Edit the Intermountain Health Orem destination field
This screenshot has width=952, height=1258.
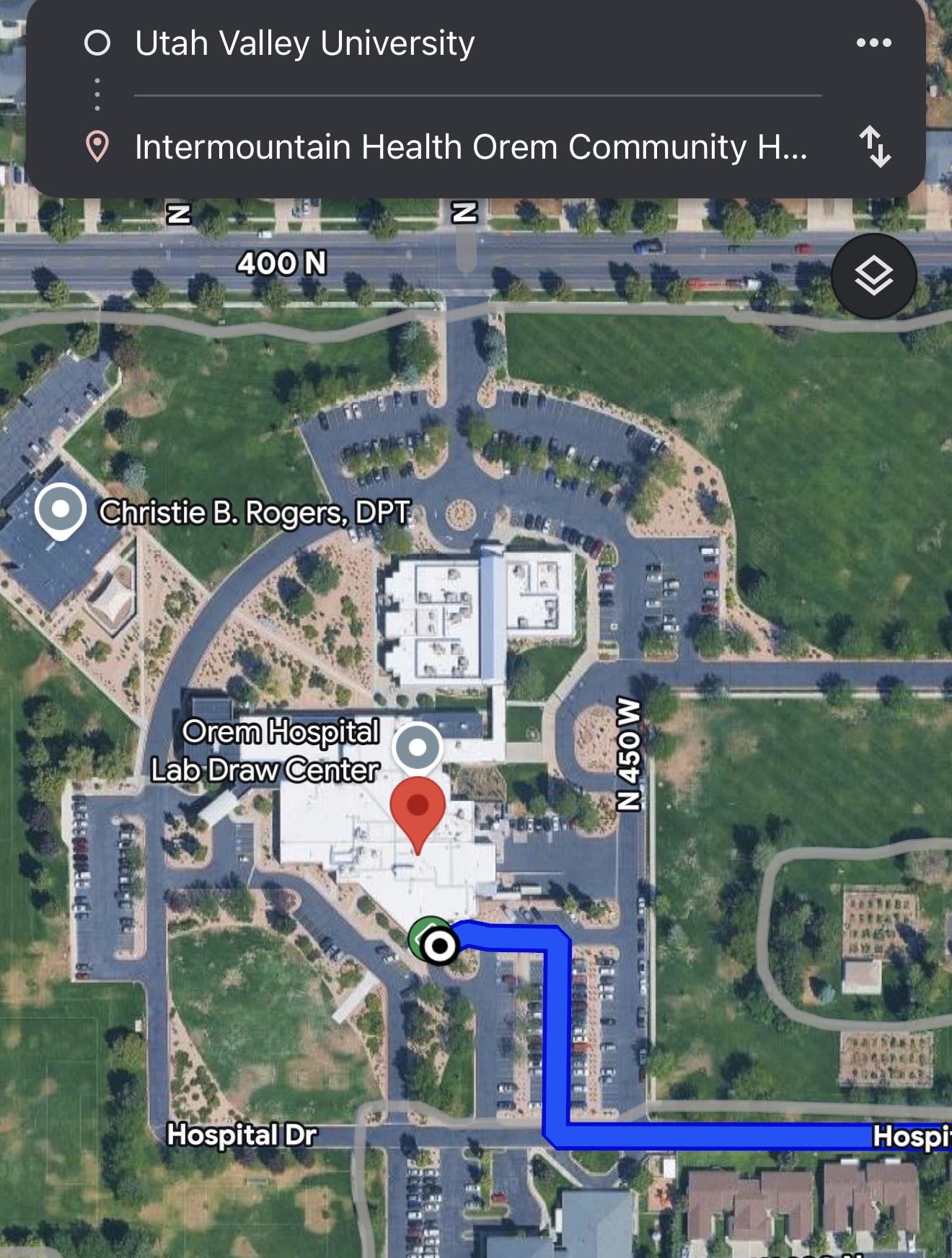click(x=470, y=147)
